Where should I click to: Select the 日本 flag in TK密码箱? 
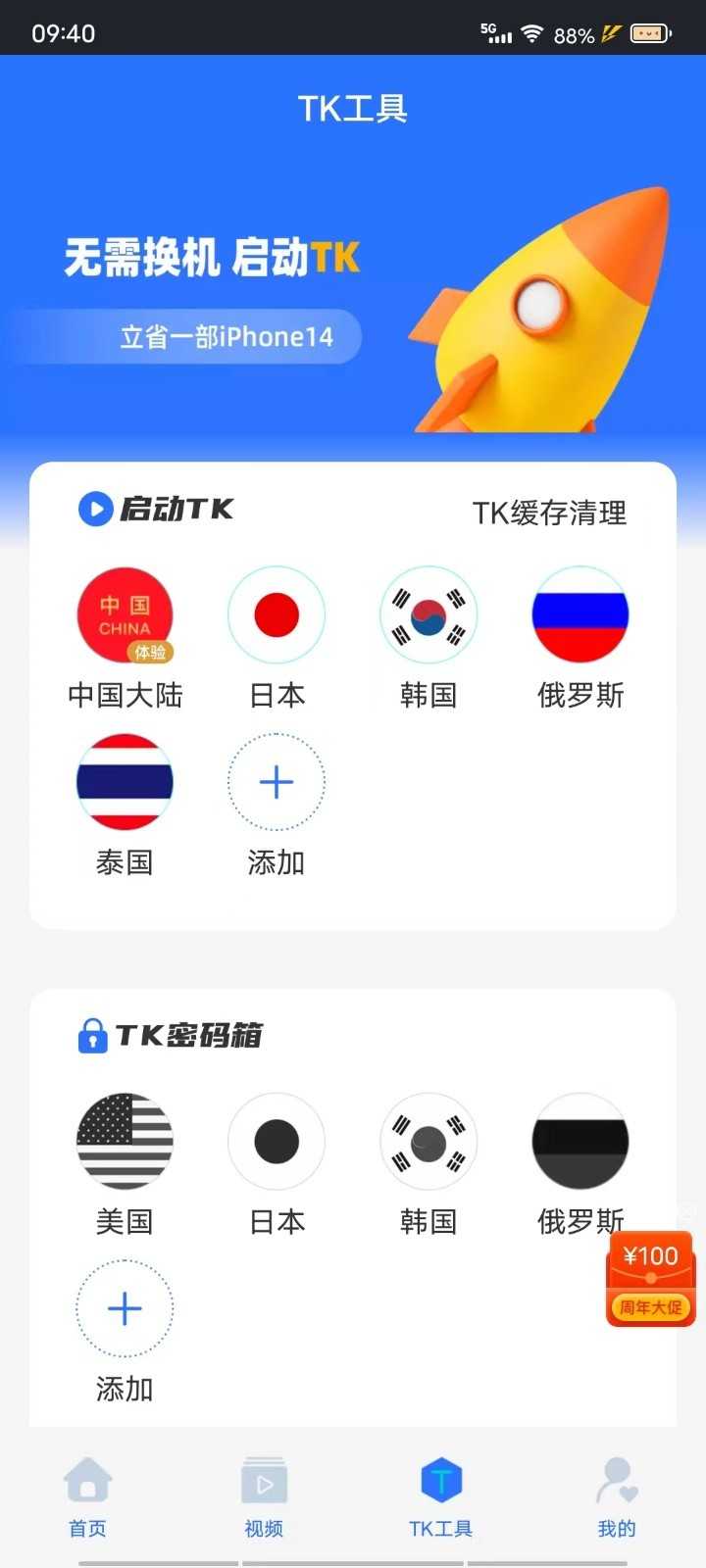point(277,1142)
